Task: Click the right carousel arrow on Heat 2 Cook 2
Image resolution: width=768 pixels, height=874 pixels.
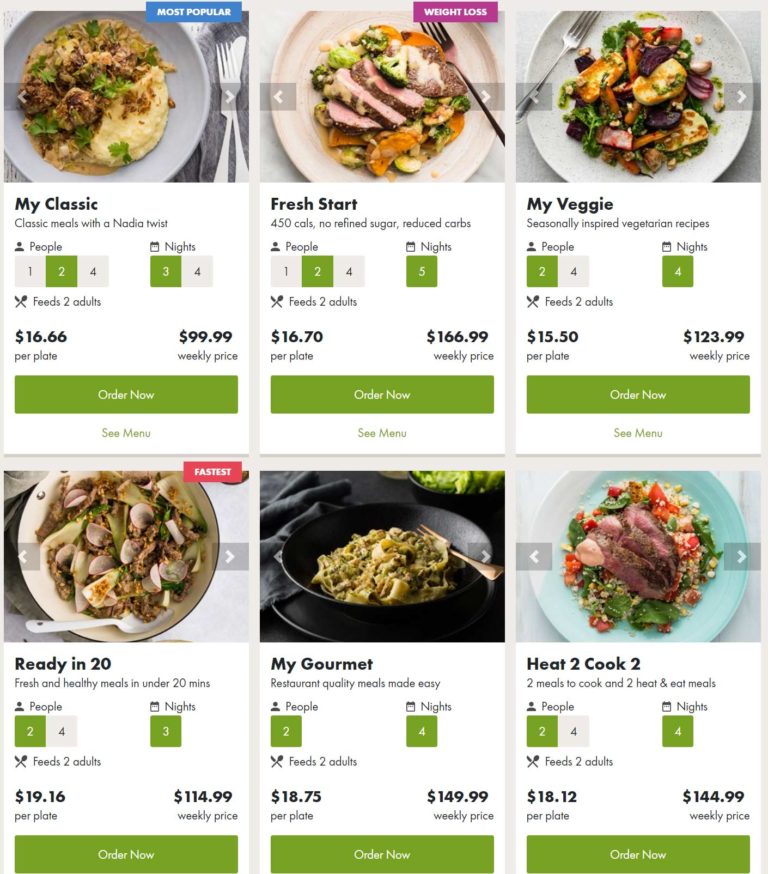Action: coord(742,556)
